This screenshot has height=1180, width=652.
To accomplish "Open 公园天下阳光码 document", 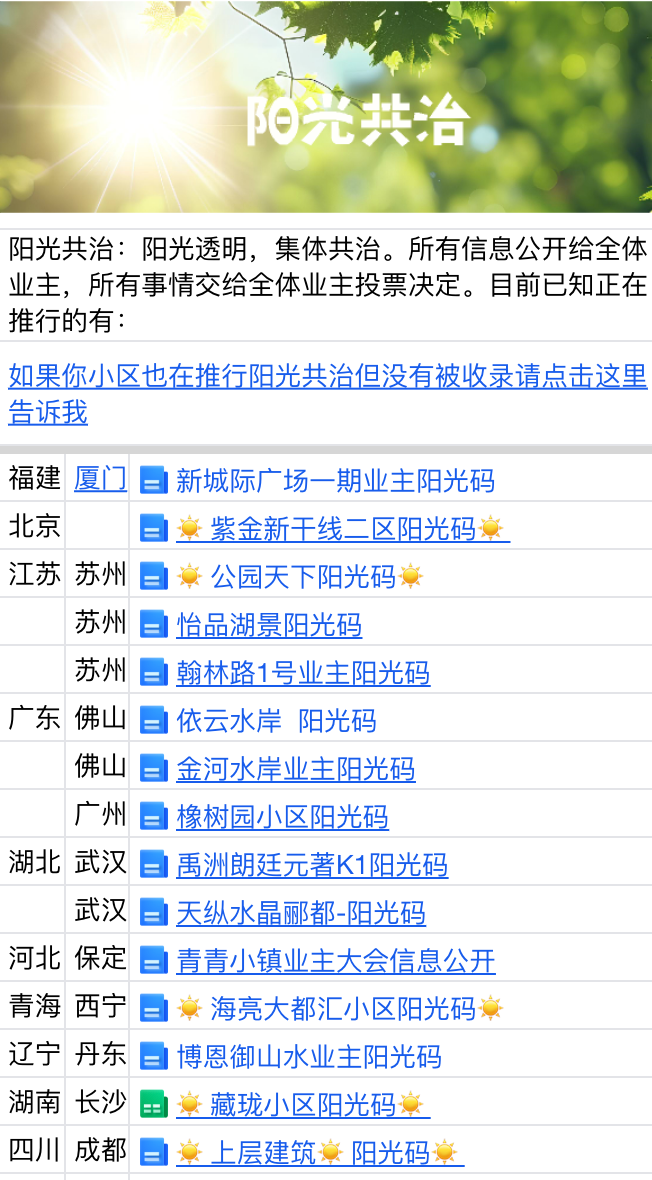I will point(302,577).
